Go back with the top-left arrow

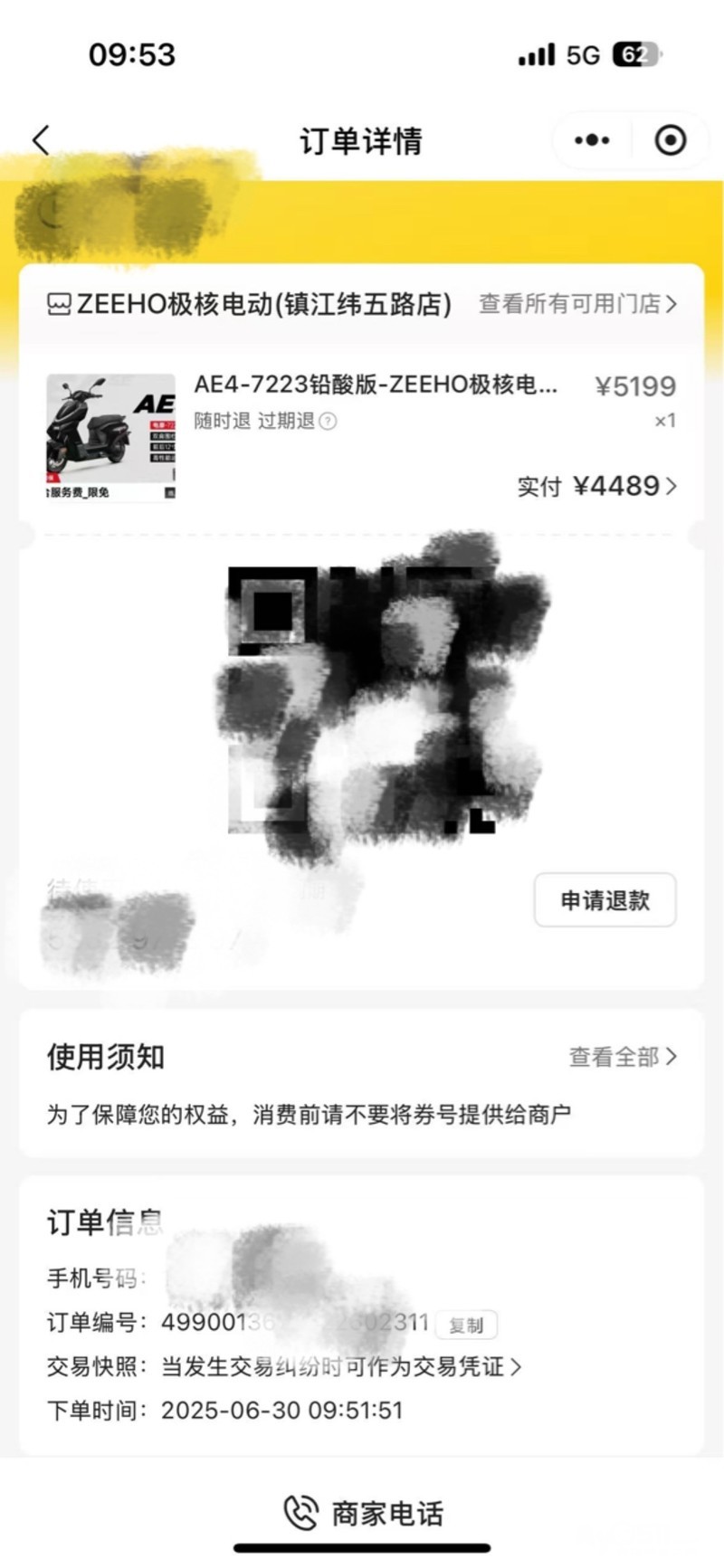[41, 140]
